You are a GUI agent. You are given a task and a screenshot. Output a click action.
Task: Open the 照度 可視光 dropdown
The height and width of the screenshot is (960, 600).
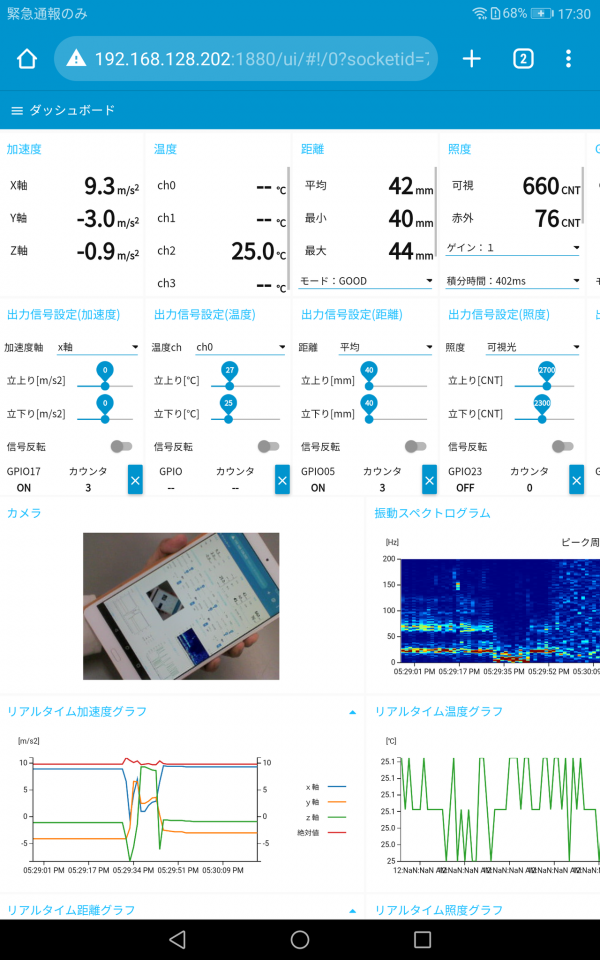(x=533, y=347)
